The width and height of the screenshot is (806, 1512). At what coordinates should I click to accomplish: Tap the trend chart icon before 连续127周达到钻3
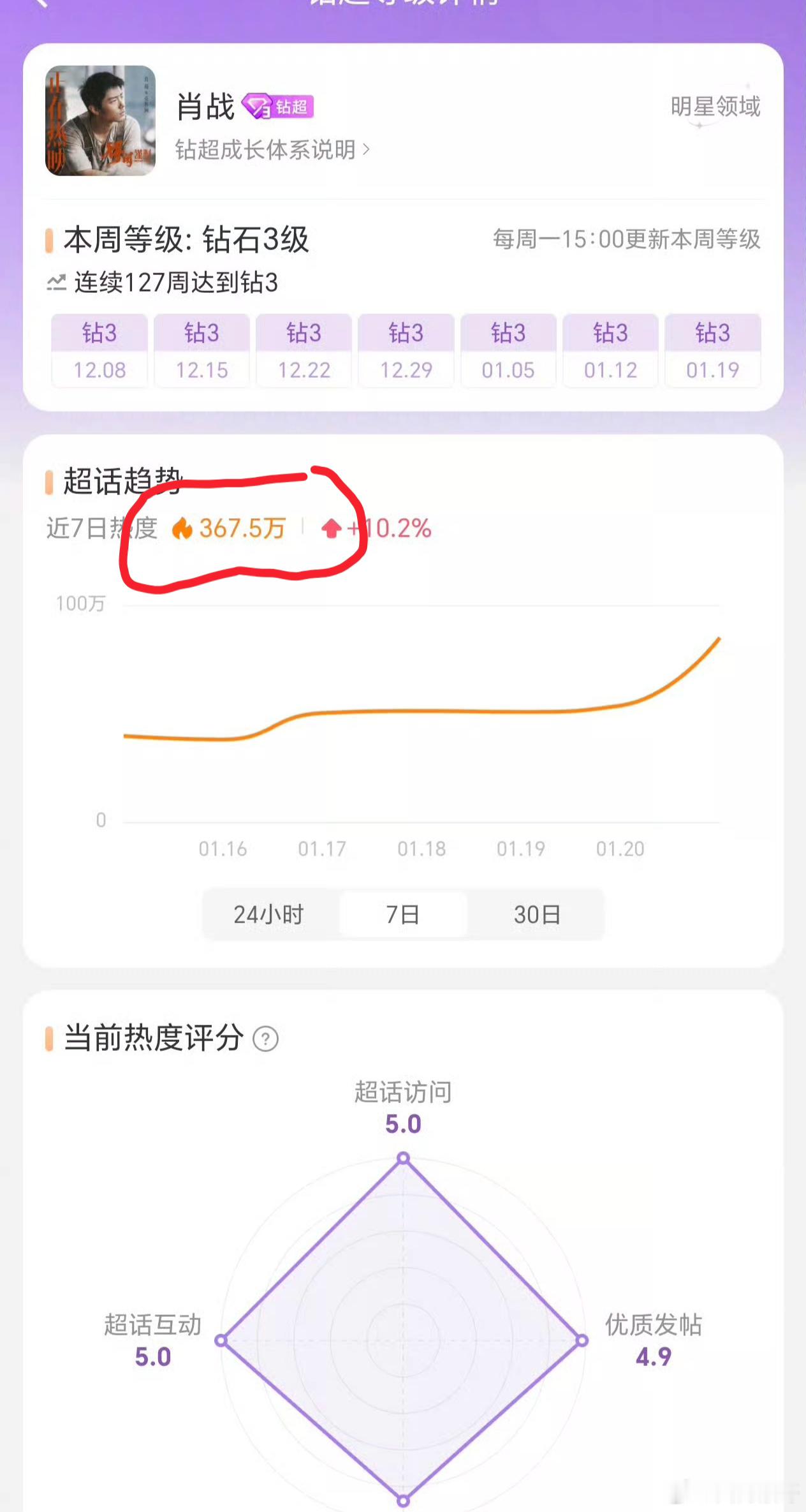click(56, 281)
